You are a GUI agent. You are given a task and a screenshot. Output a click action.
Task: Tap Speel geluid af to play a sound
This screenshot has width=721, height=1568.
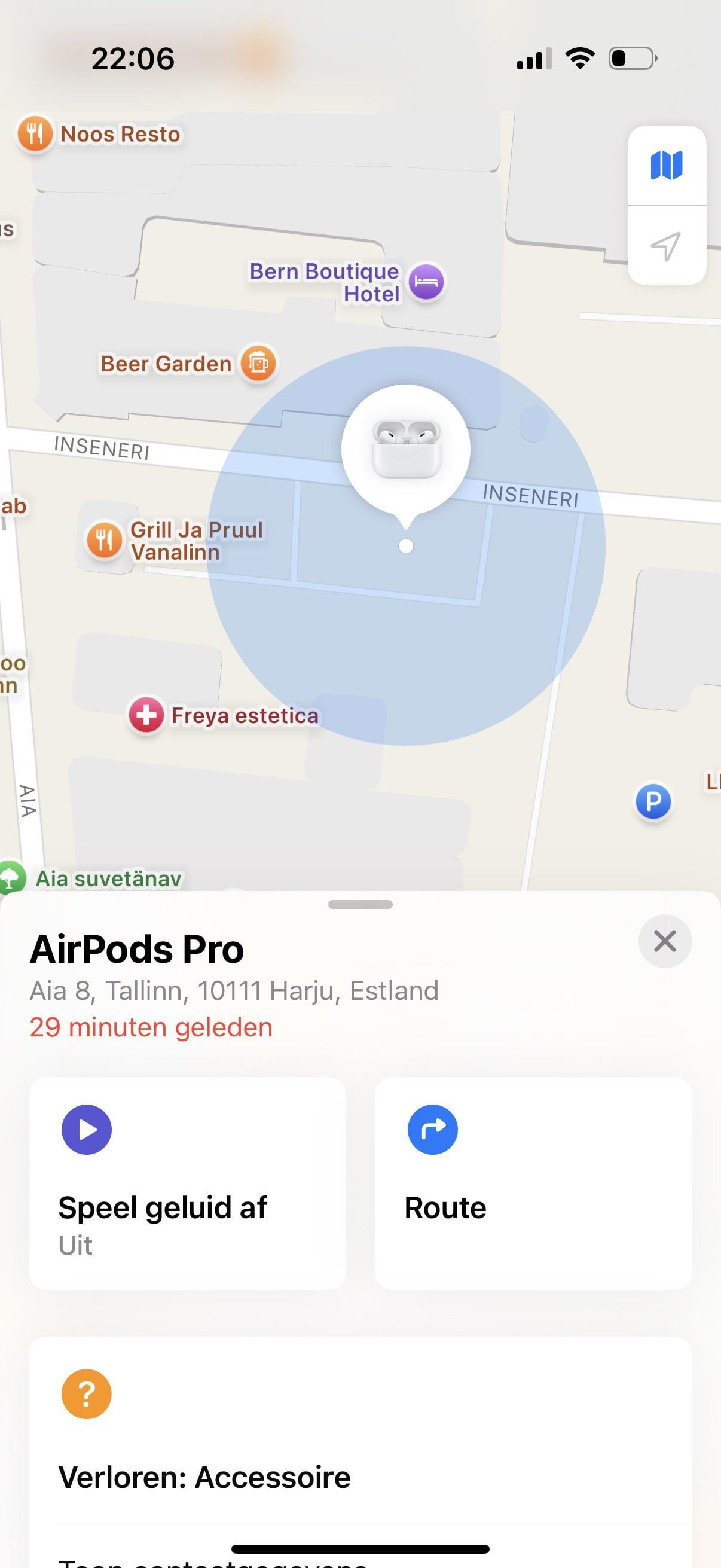click(187, 1182)
